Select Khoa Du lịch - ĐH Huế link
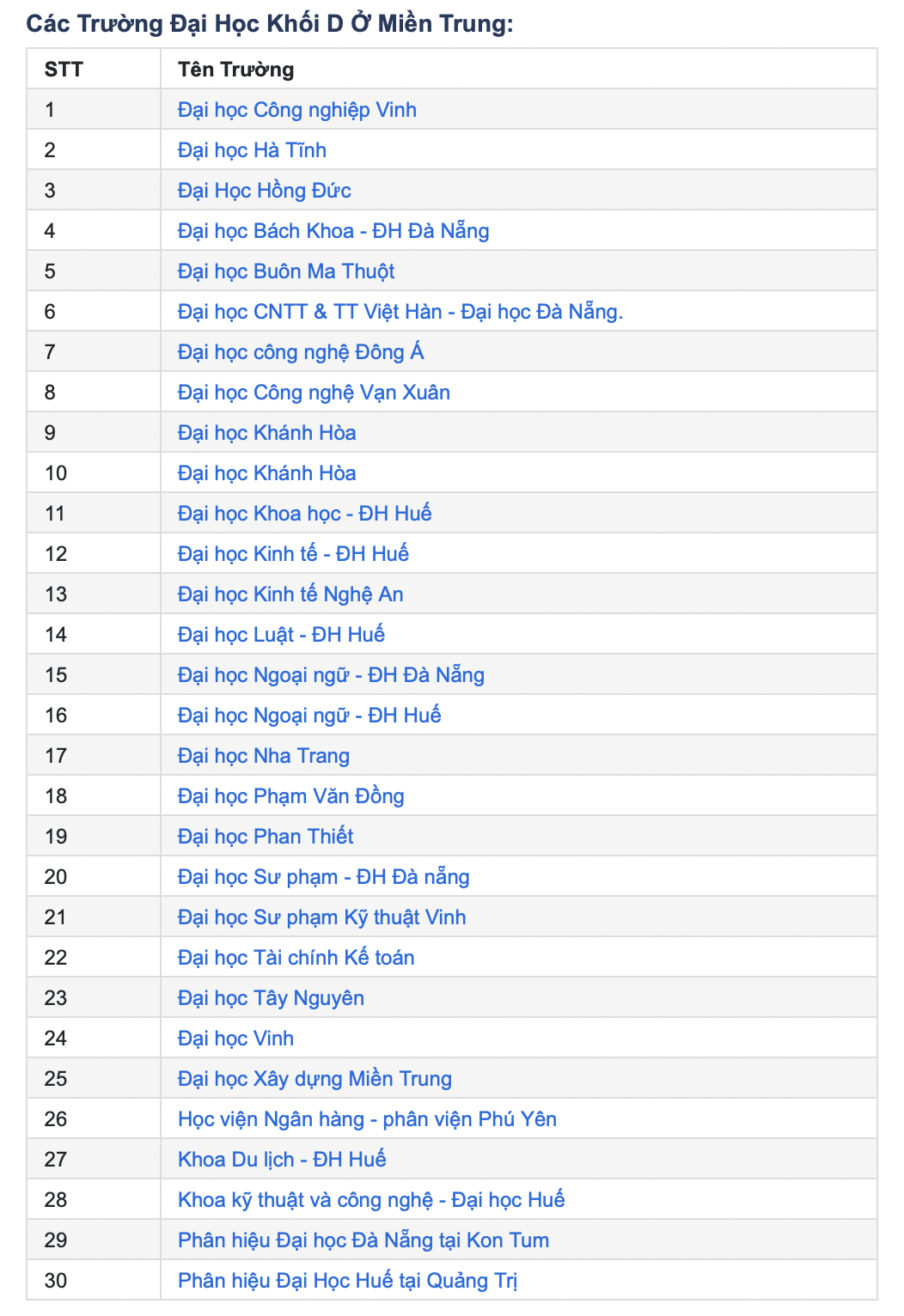904x1316 pixels. tap(282, 1160)
